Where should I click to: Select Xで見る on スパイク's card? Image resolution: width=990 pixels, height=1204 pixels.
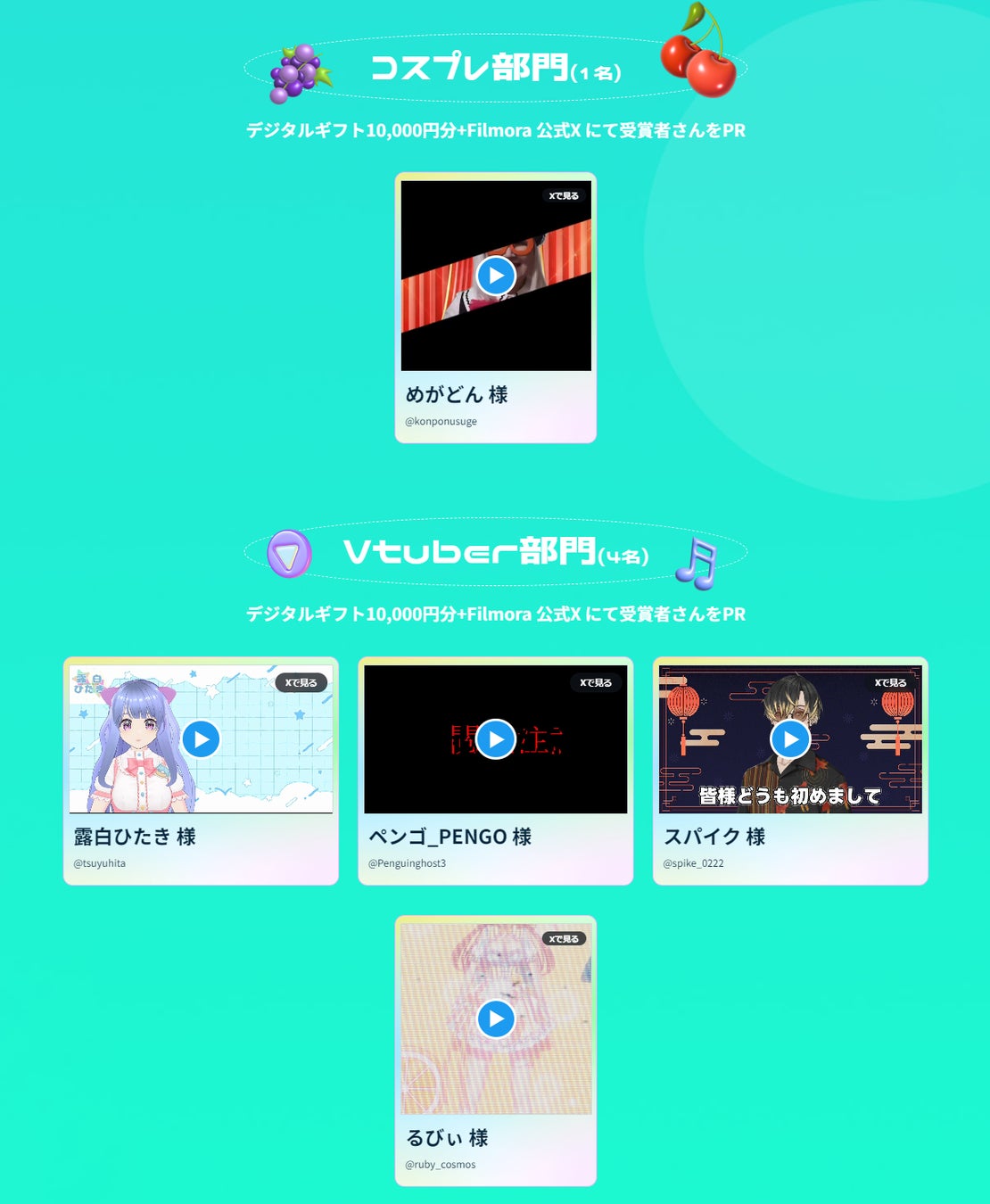tap(890, 682)
